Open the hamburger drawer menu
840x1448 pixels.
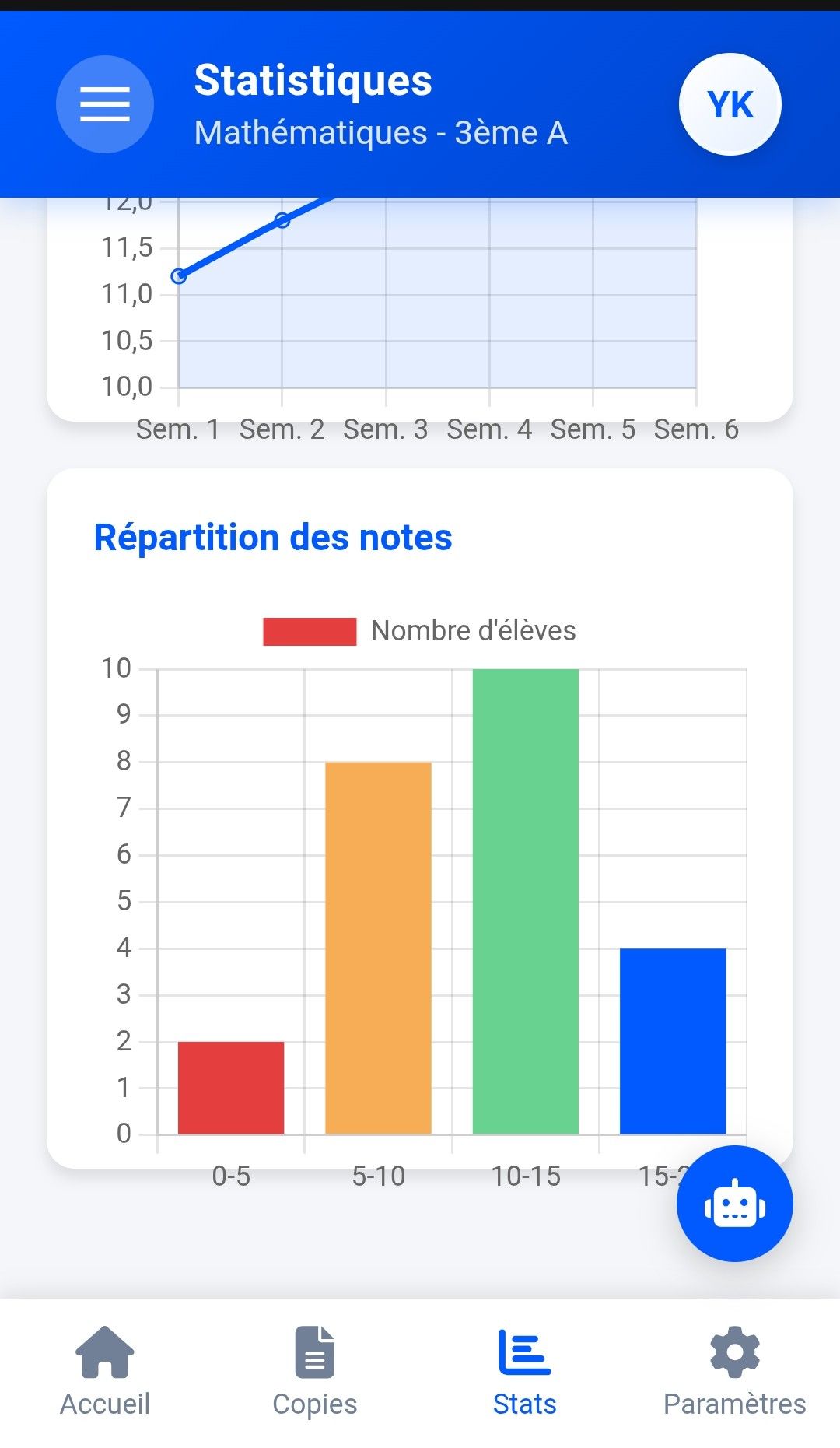point(105,104)
